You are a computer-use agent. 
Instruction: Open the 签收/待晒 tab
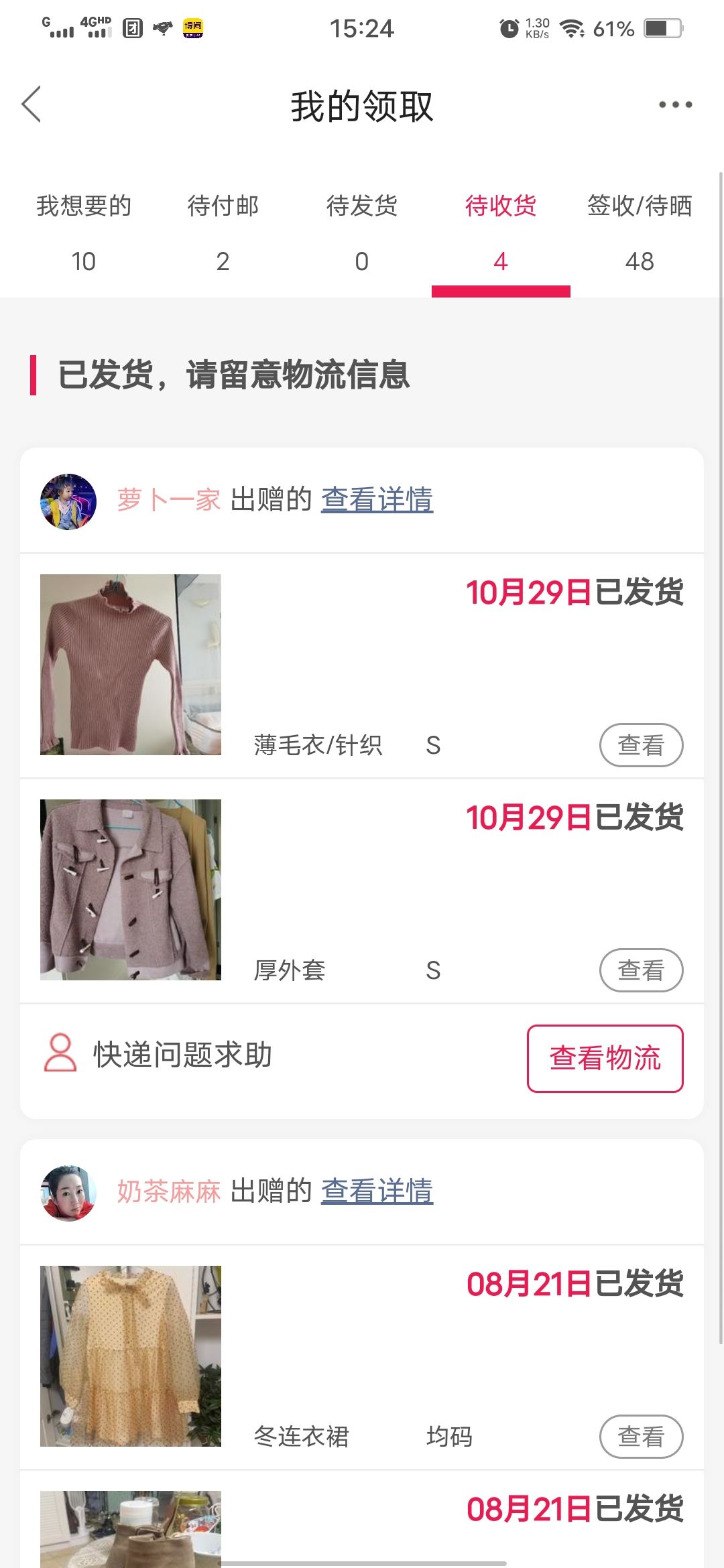click(640, 233)
